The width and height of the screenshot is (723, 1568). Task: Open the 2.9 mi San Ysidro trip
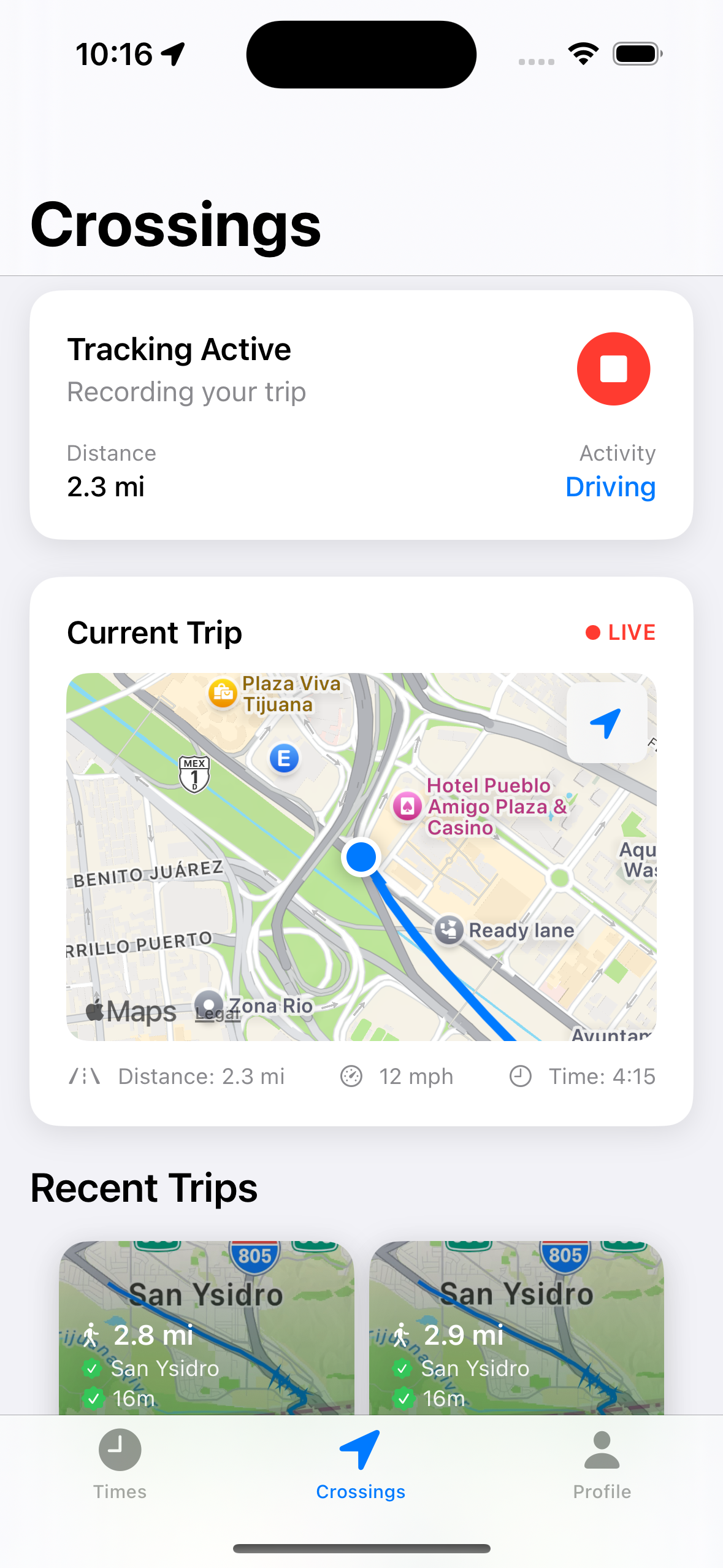pos(516,1328)
